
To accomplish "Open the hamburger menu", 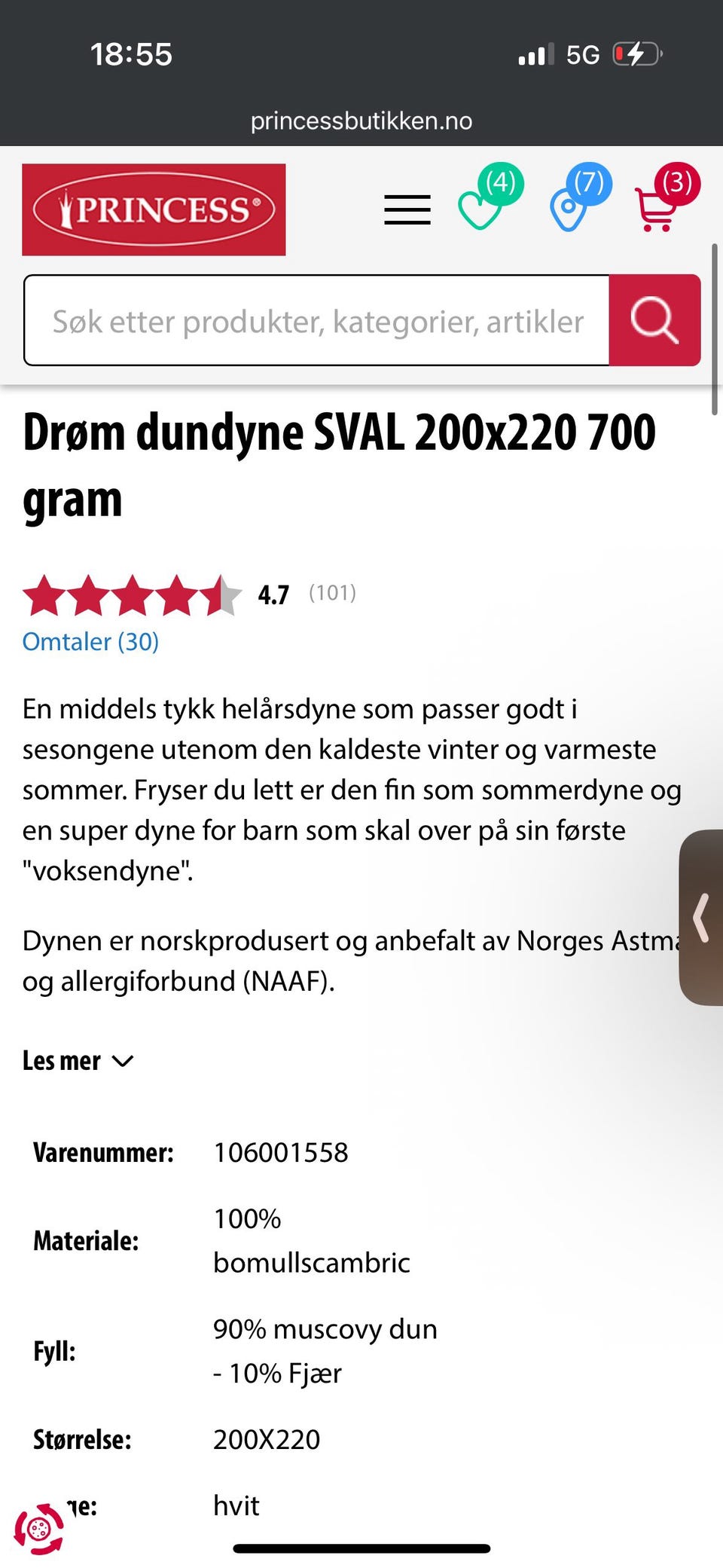I will point(407,209).
